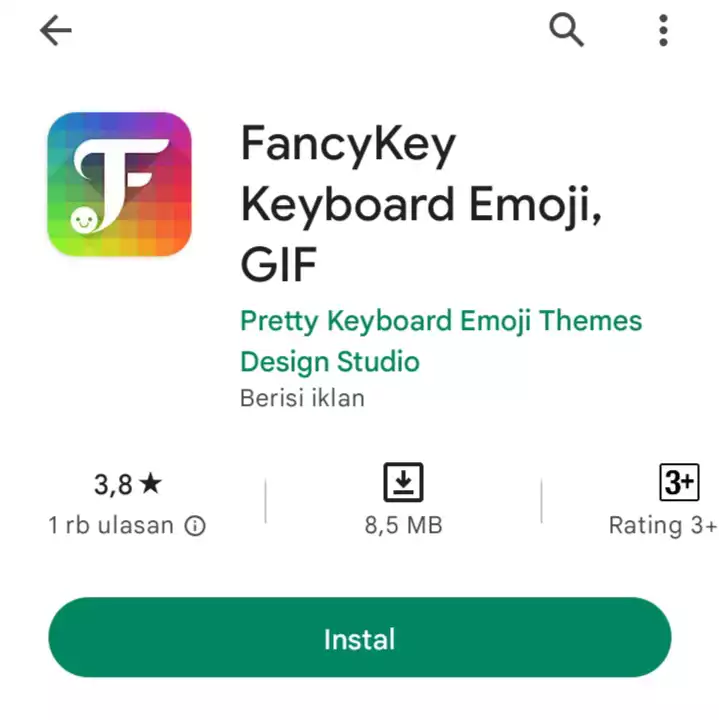This screenshot has height=720, width=719.
Task: Go back using the top-left arrow
Action: pos(56,31)
